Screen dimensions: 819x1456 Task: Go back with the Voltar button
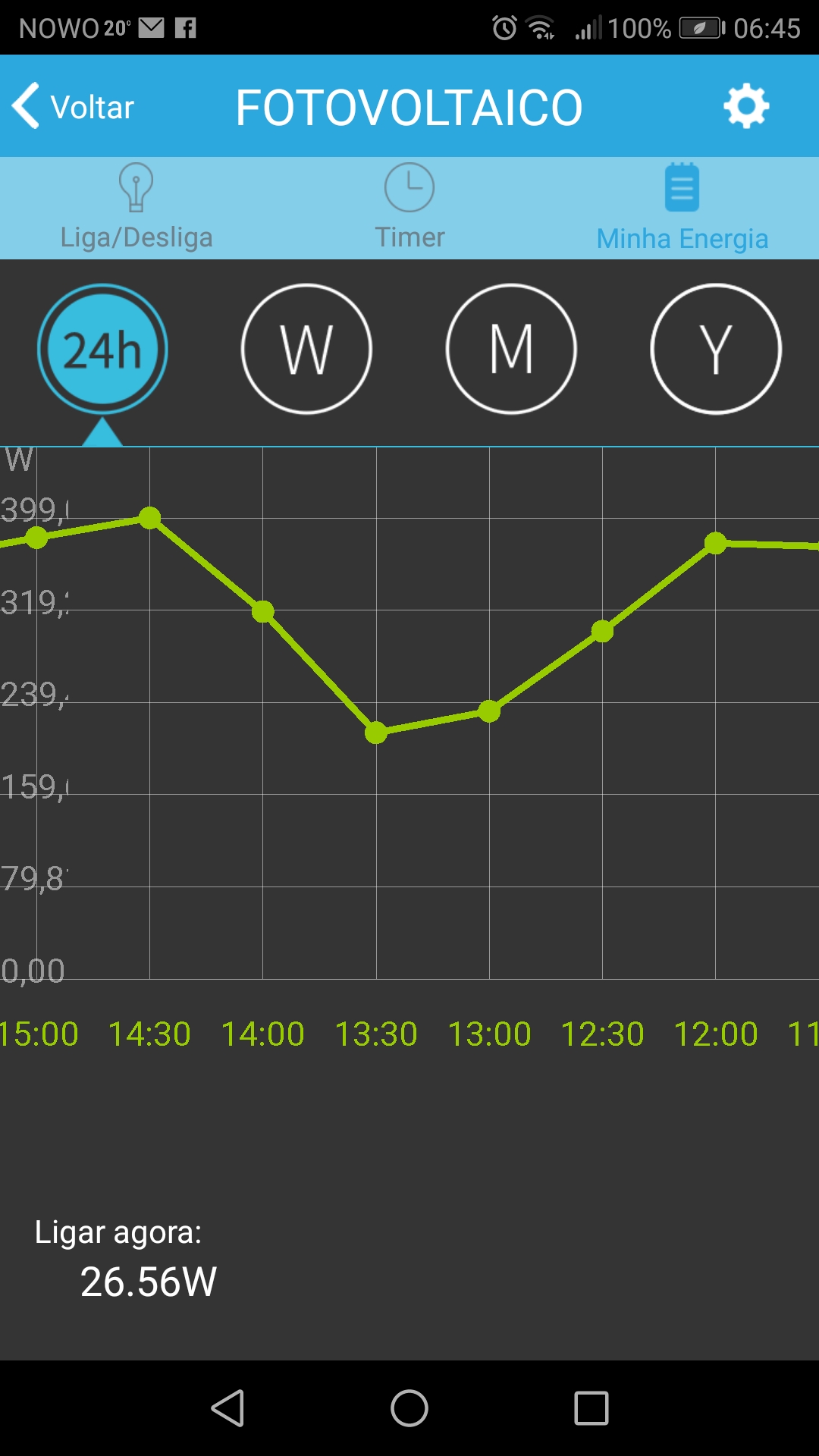click(73, 106)
